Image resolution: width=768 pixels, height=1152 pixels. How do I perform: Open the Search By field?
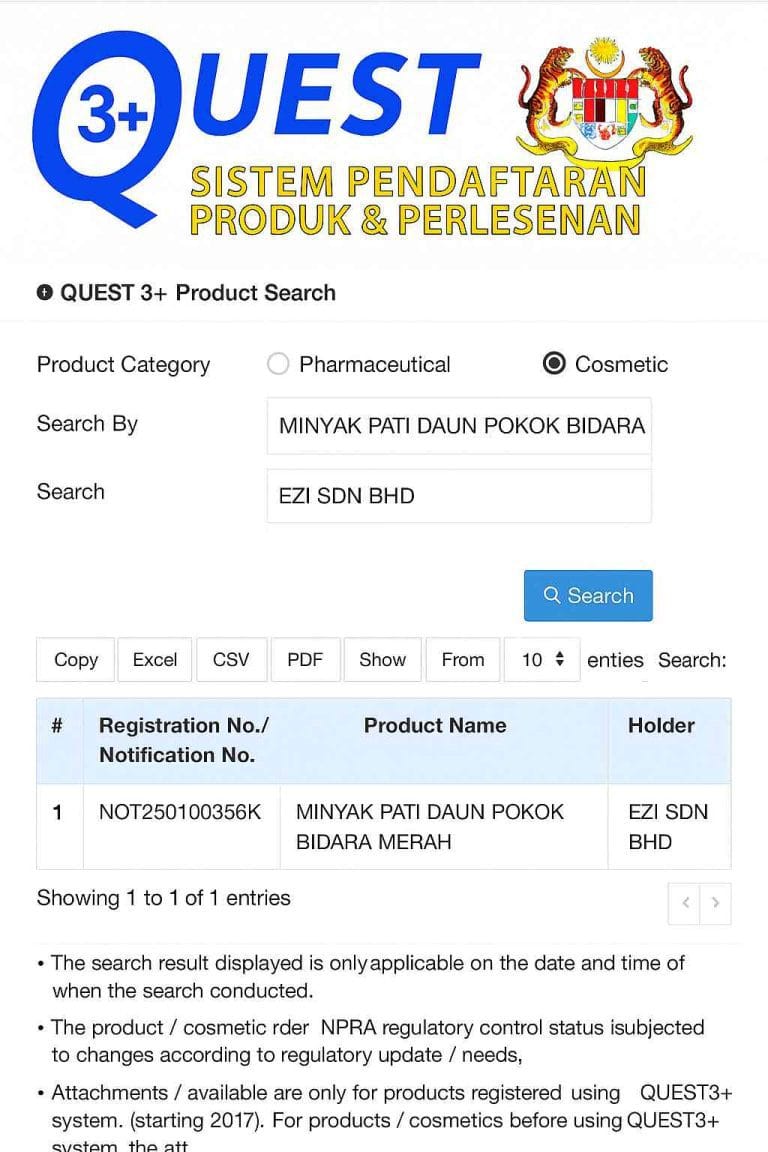point(459,426)
